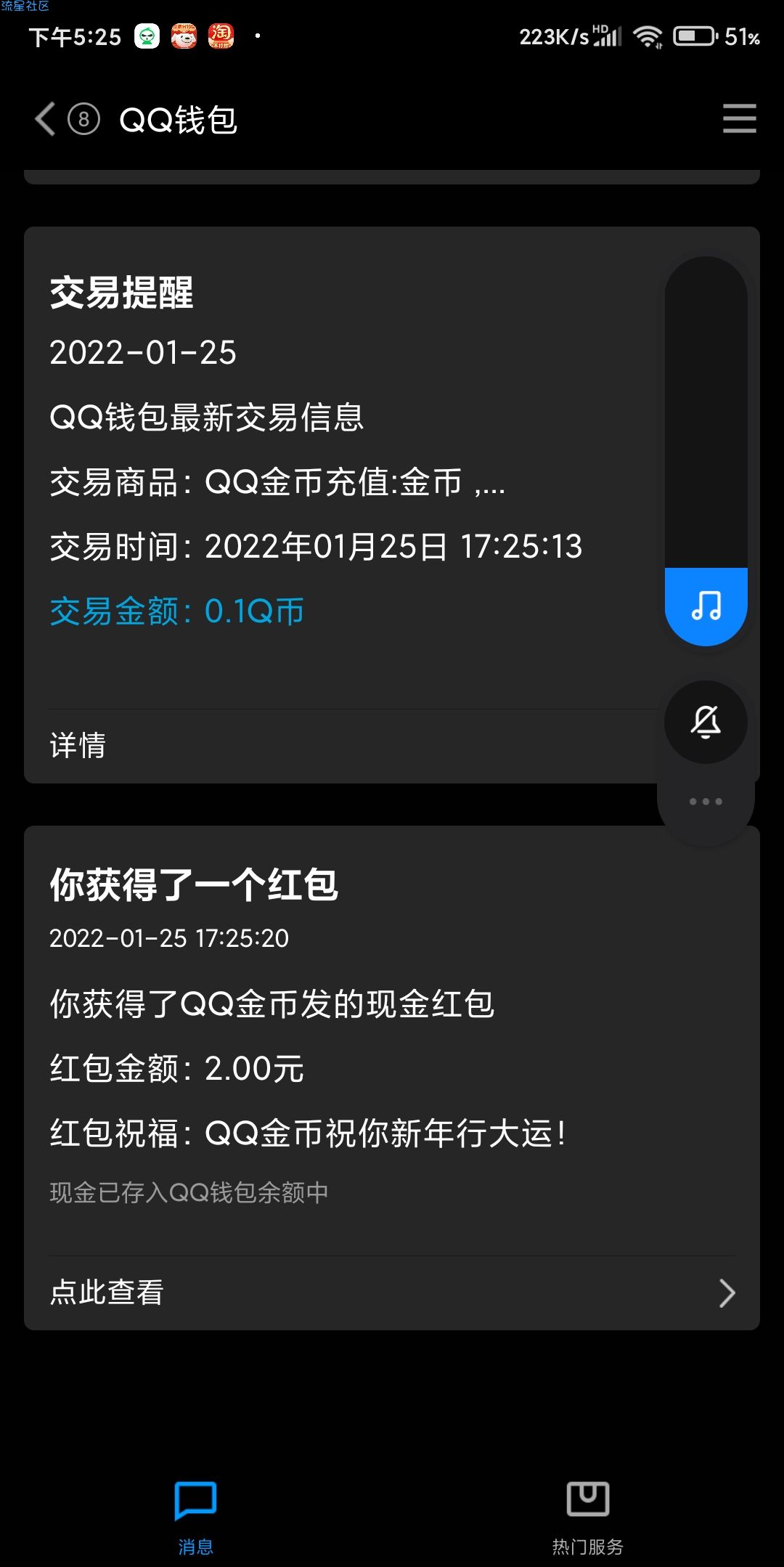Tap the music note volume button
The width and height of the screenshot is (784, 1567).
(706, 606)
